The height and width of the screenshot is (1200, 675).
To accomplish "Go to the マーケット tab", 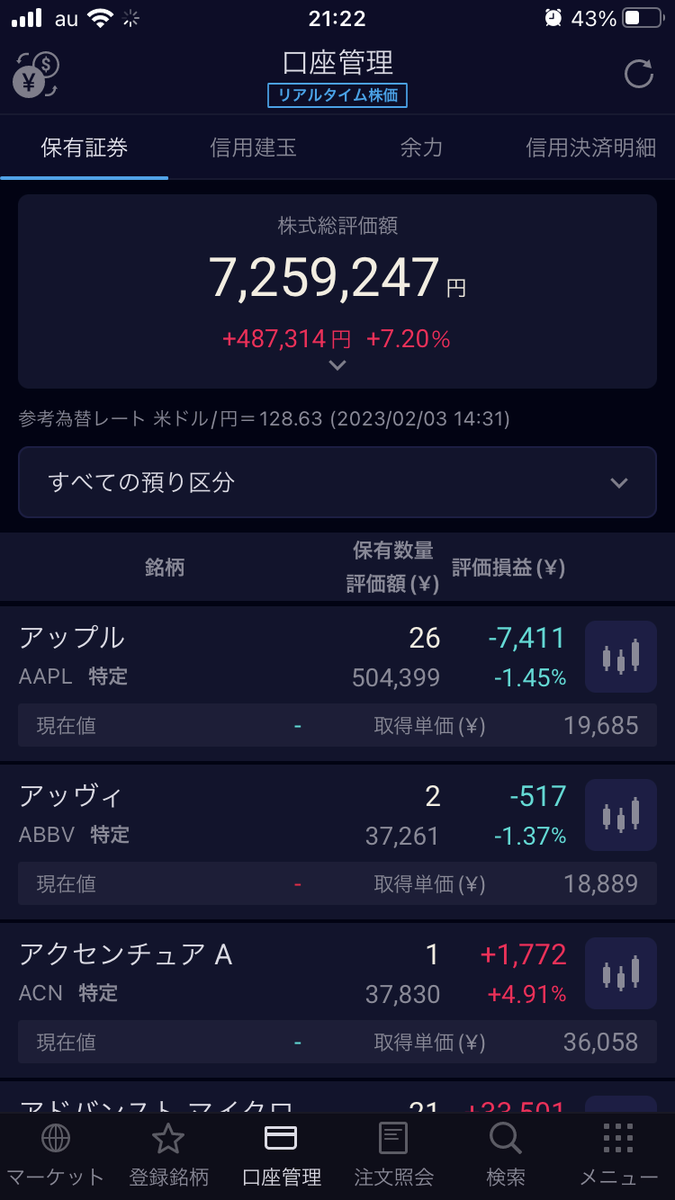I will click(55, 1154).
